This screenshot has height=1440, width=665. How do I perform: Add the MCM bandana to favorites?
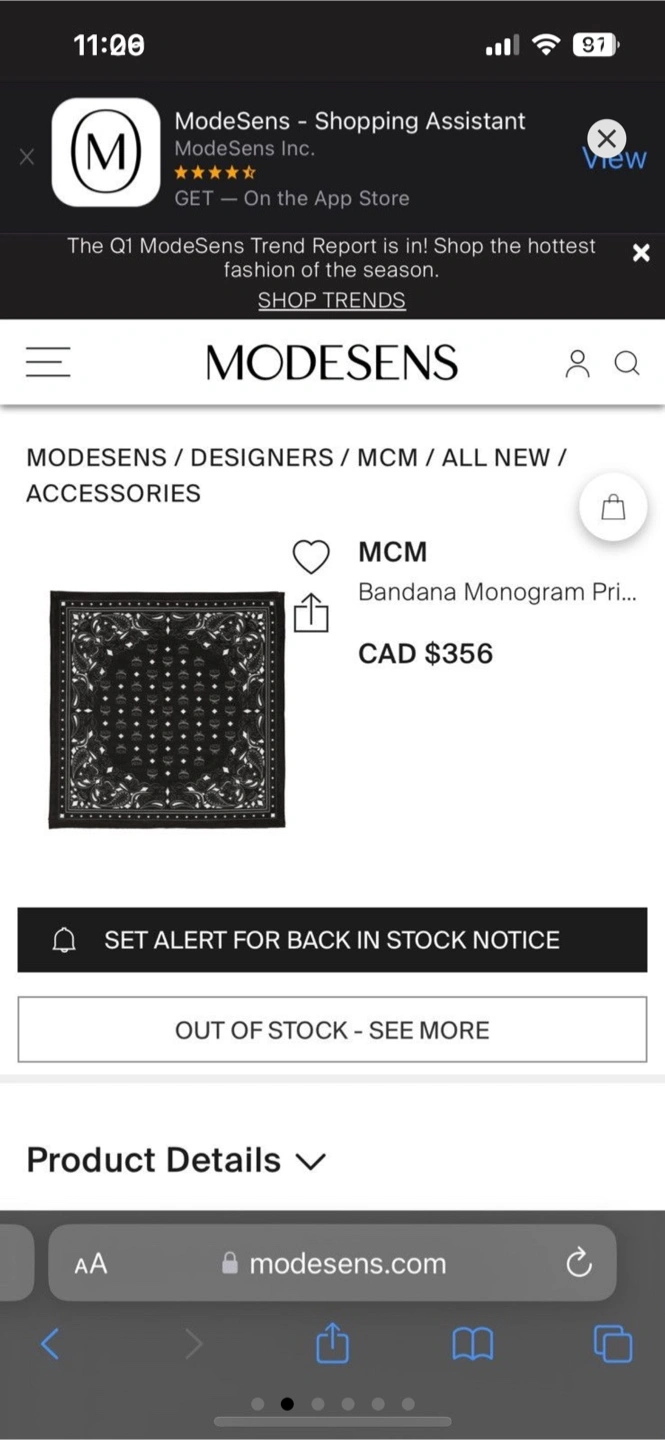pyautogui.click(x=311, y=557)
